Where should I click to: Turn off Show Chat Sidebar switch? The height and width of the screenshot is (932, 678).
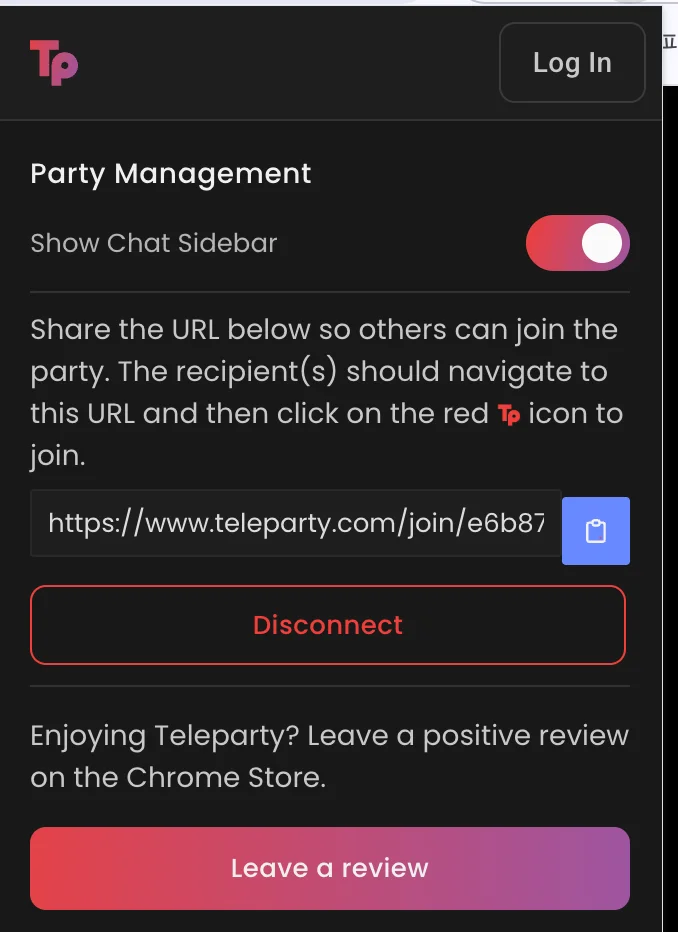[578, 243]
